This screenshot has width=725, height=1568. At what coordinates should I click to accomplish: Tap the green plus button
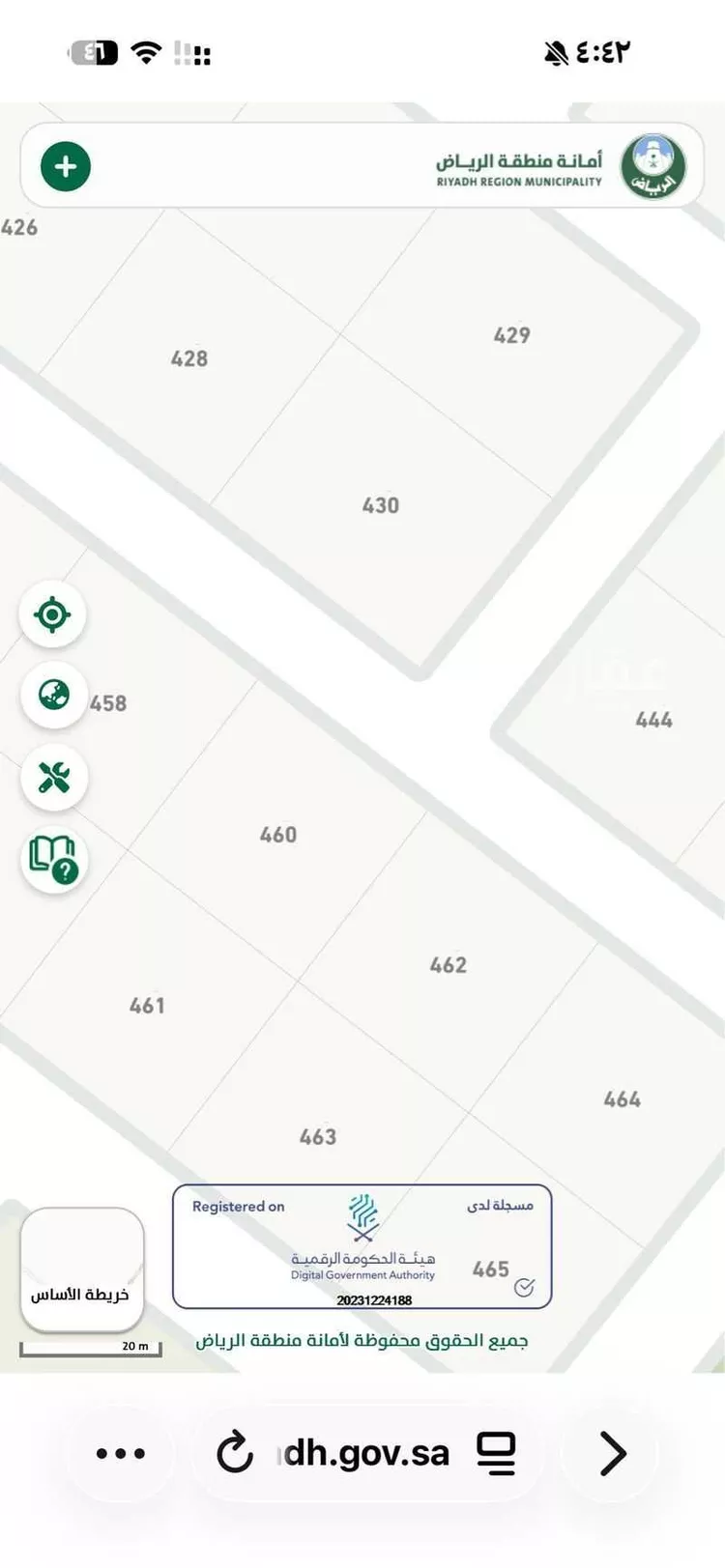point(66,166)
